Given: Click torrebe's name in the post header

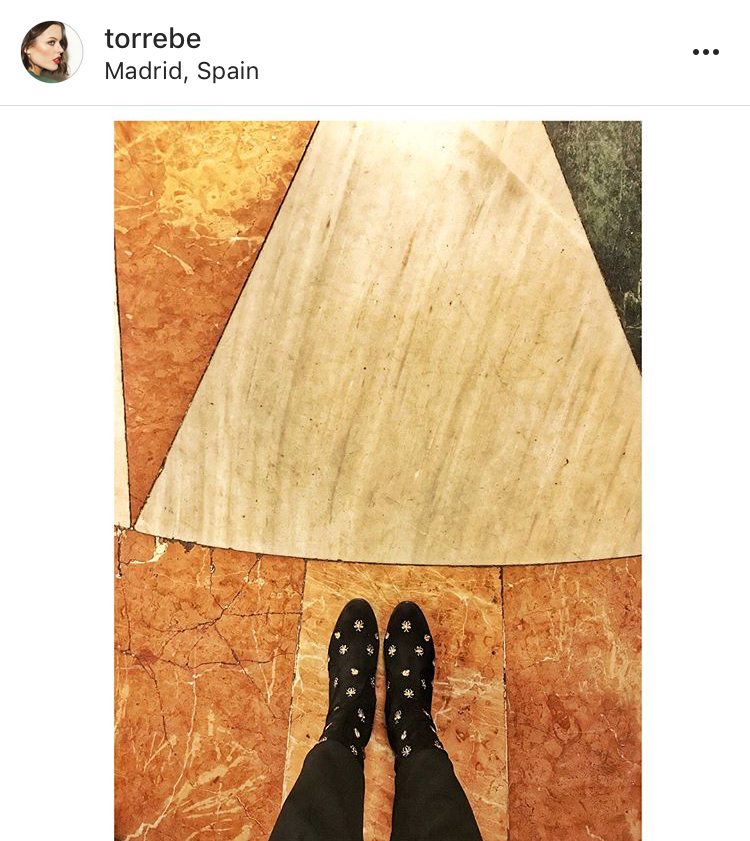Looking at the screenshot, I should click(151, 39).
